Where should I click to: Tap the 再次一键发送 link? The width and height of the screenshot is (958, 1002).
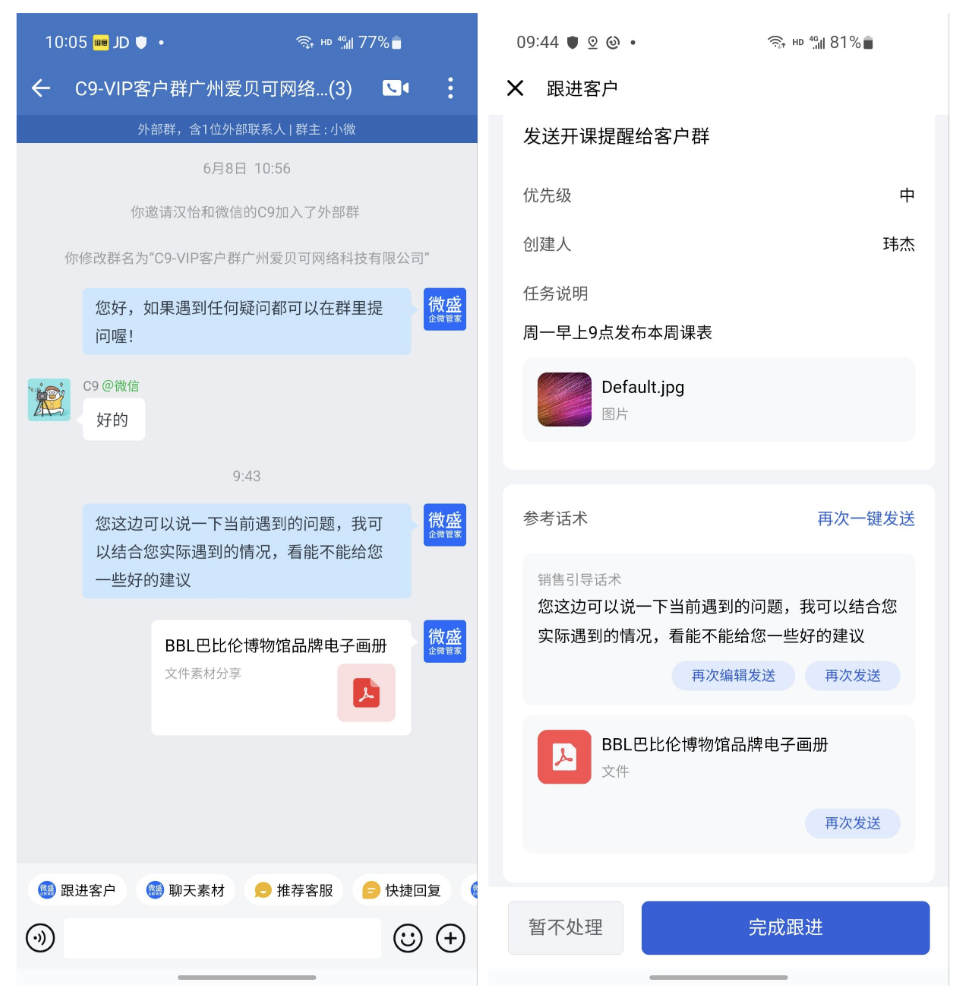click(865, 518)
